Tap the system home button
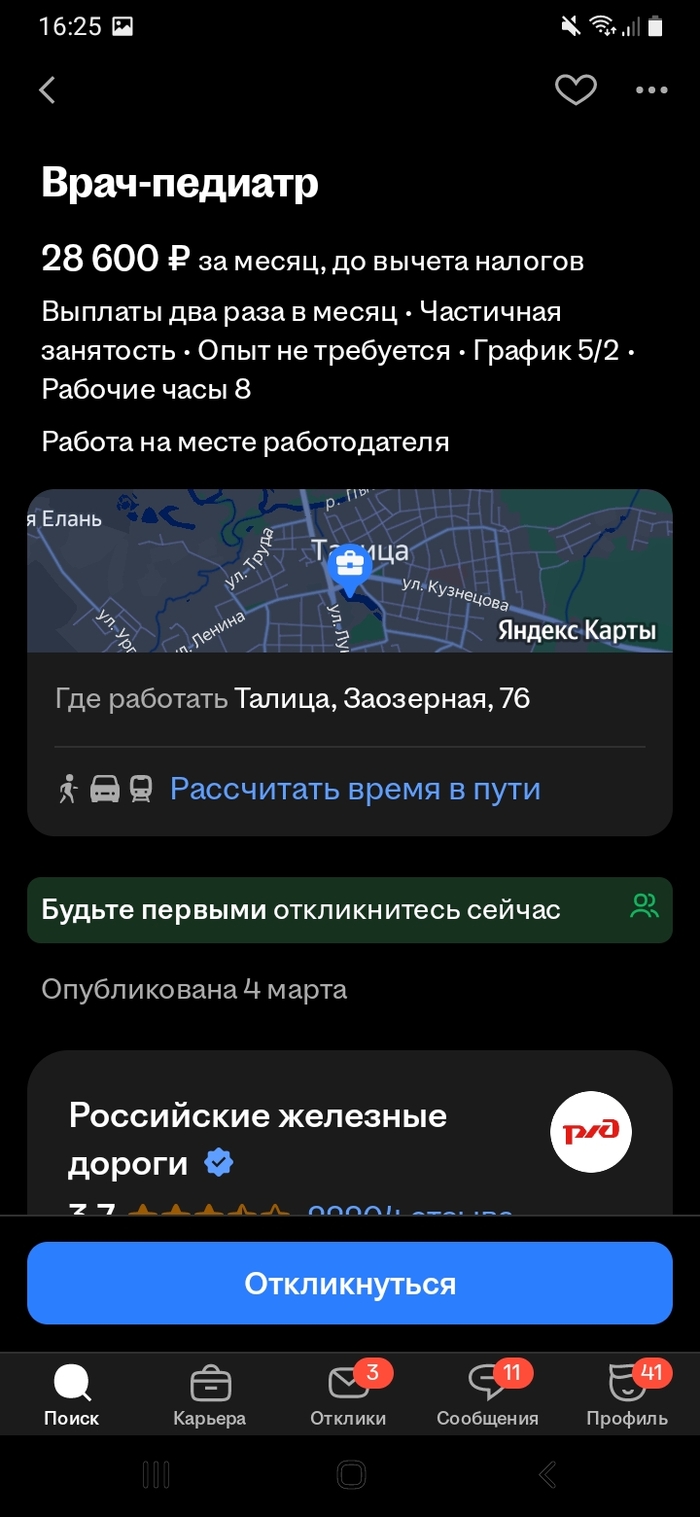Viewport: 700px width, 1517px height. pos(351,1474)
